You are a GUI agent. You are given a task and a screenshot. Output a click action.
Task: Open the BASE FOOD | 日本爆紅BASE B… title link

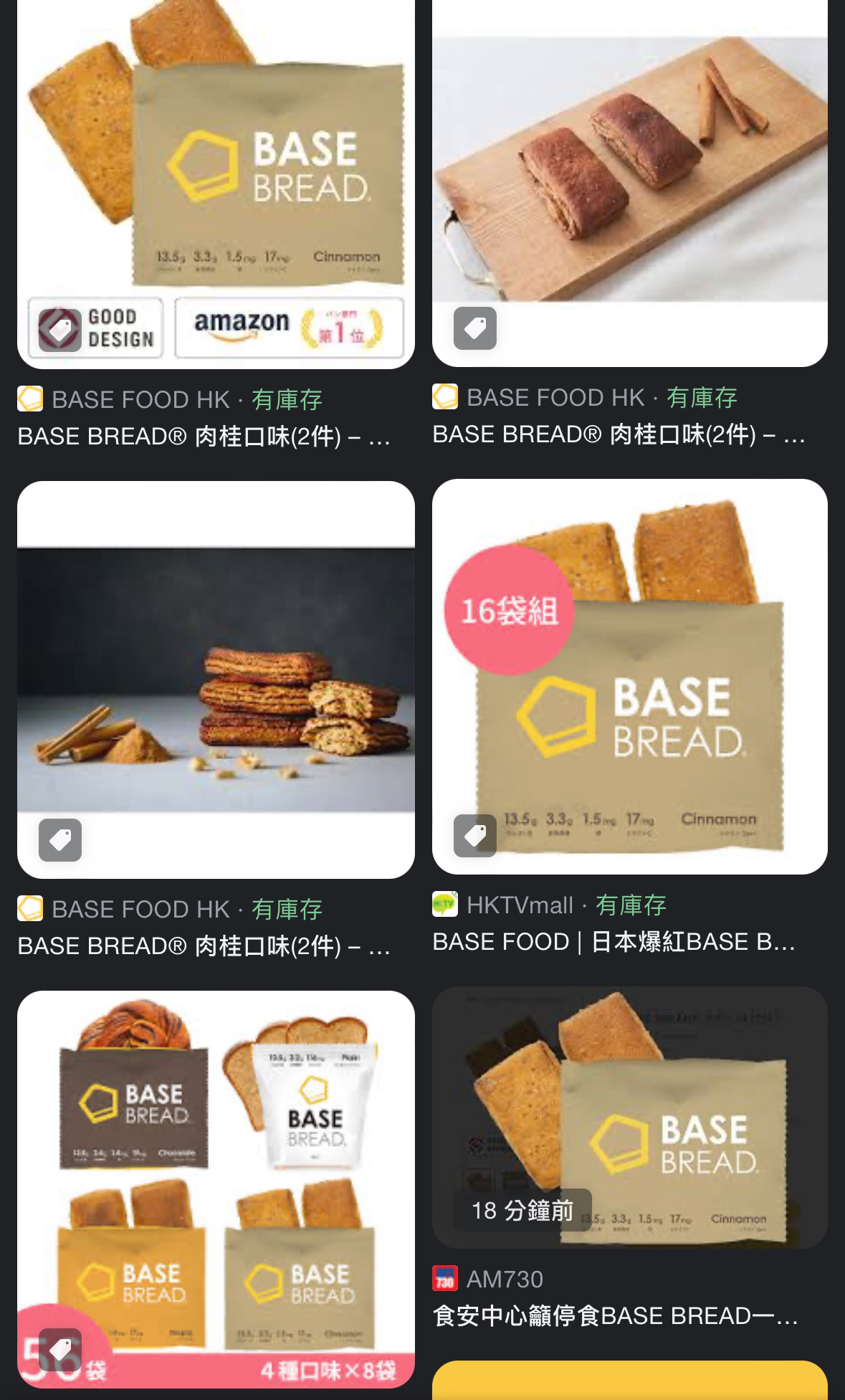coord(614,942)
